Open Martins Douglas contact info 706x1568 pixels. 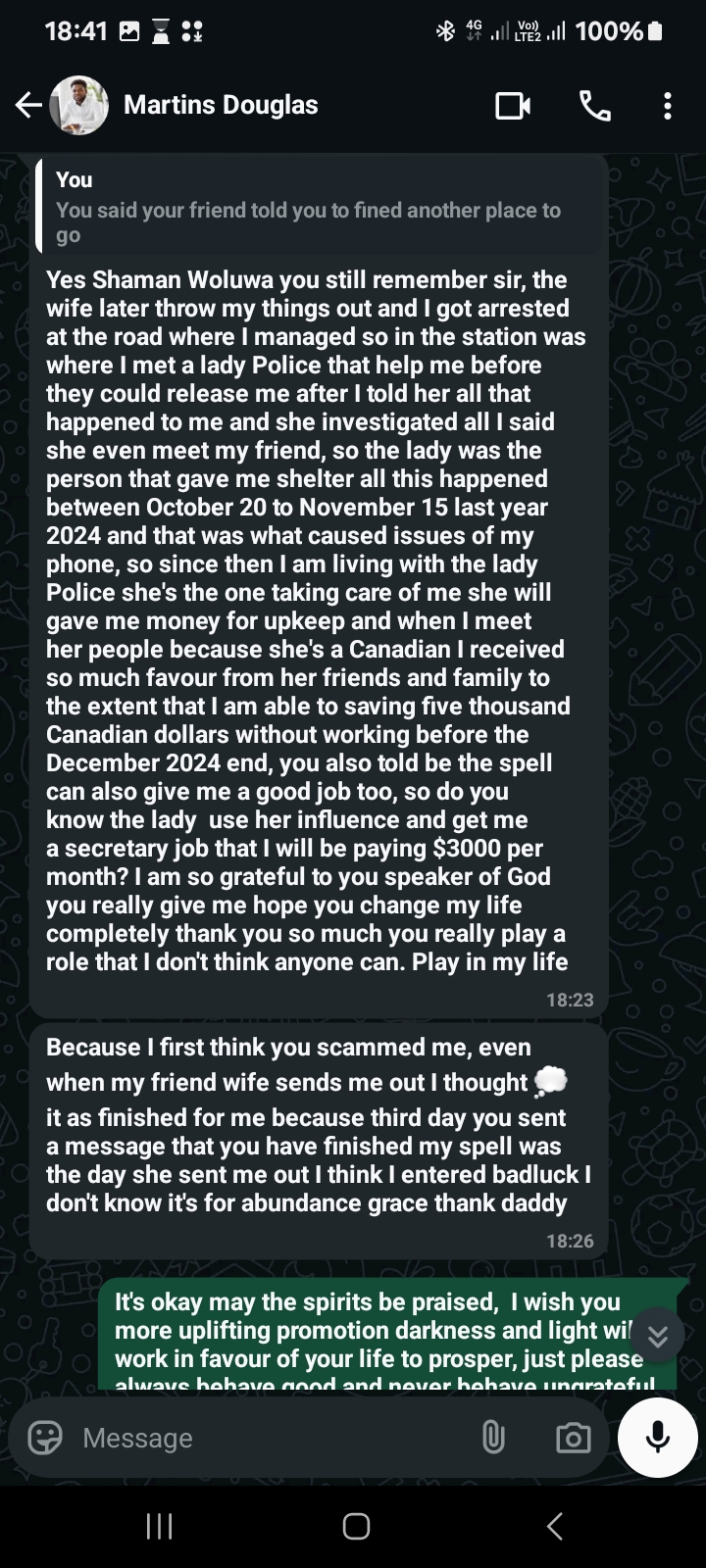221,105
